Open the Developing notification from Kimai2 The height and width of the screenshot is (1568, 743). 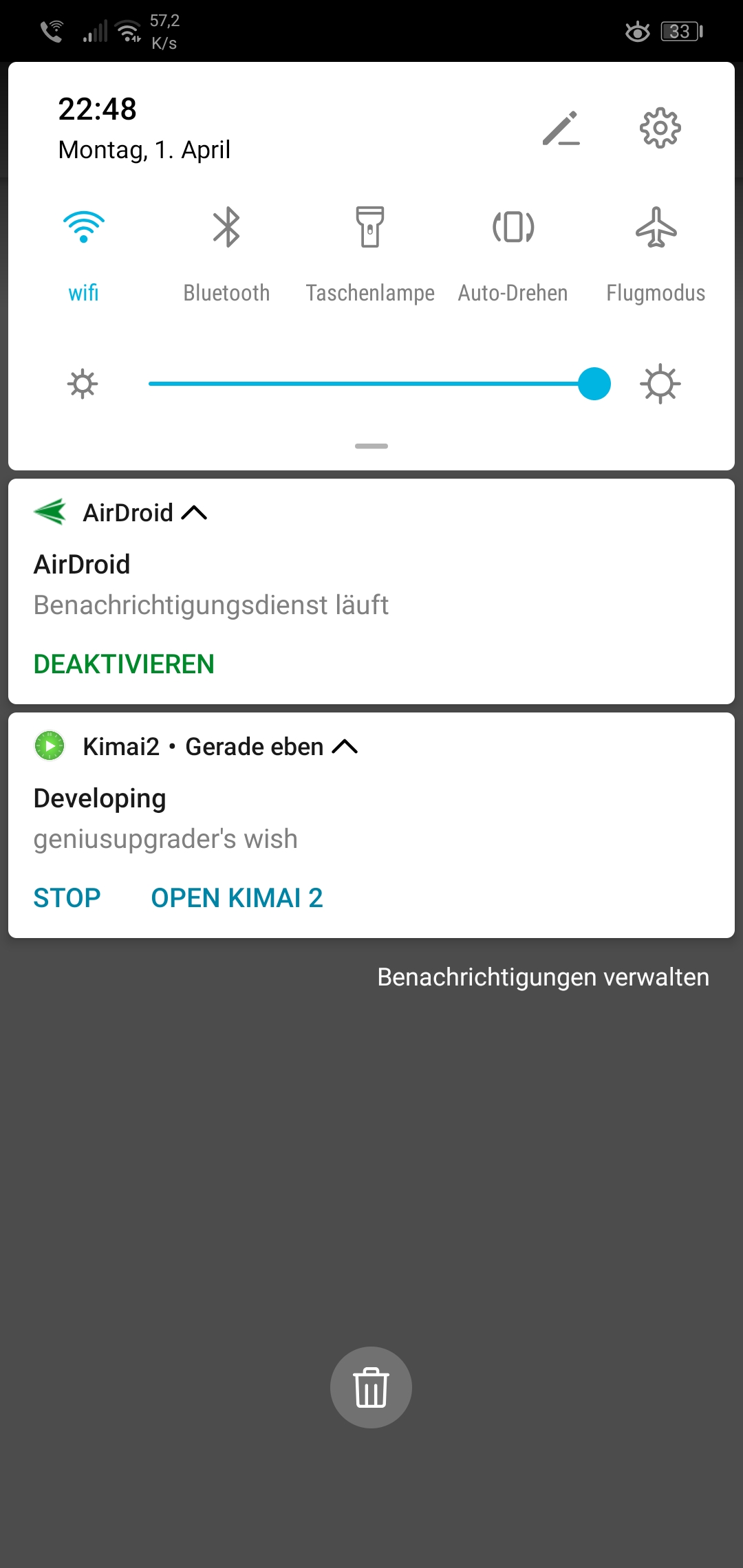click(x=371, y=818)
